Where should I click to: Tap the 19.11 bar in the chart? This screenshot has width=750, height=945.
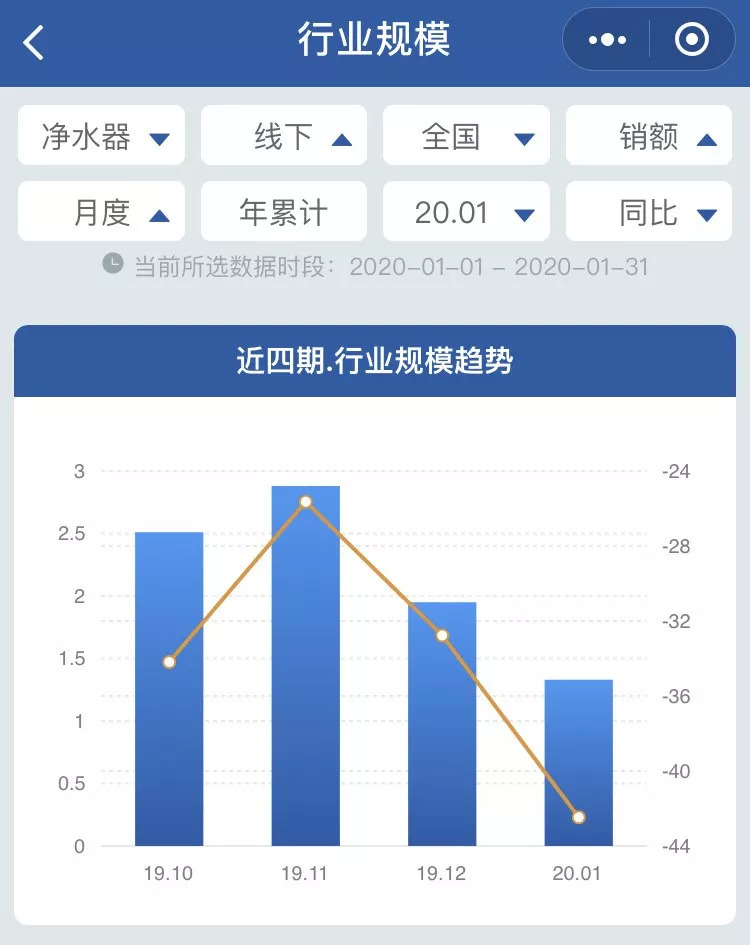[x=306, y=665]
